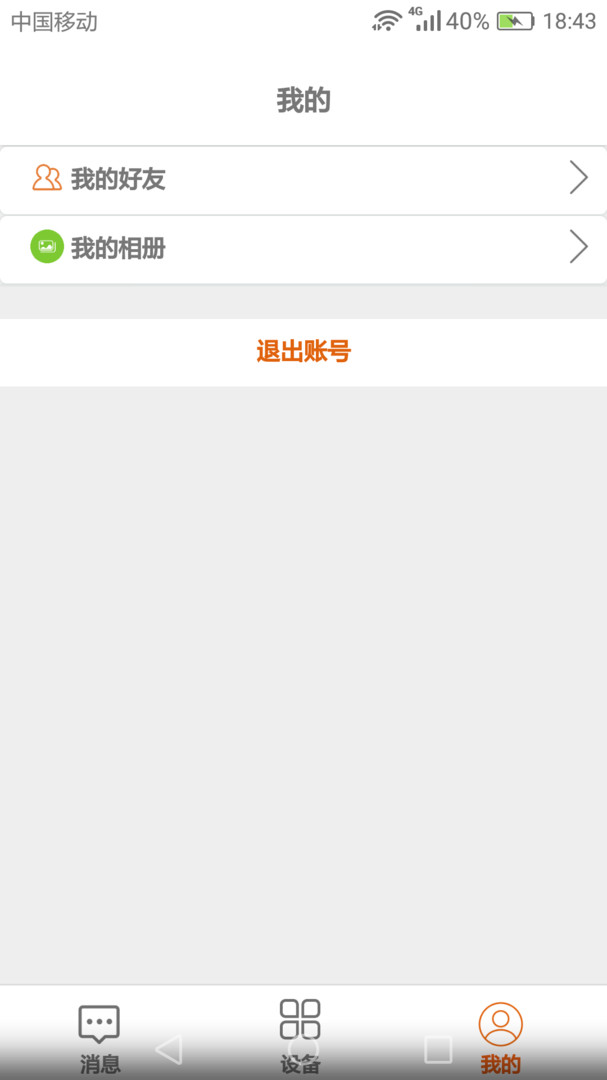
Task: Tap the system back button
Action: point(169,1049)
